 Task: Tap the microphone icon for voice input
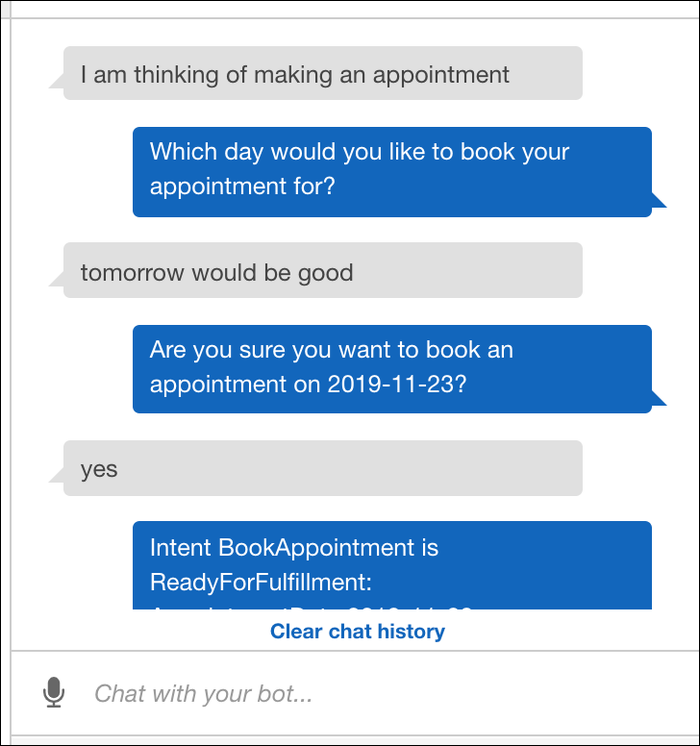tap(54, 693)
